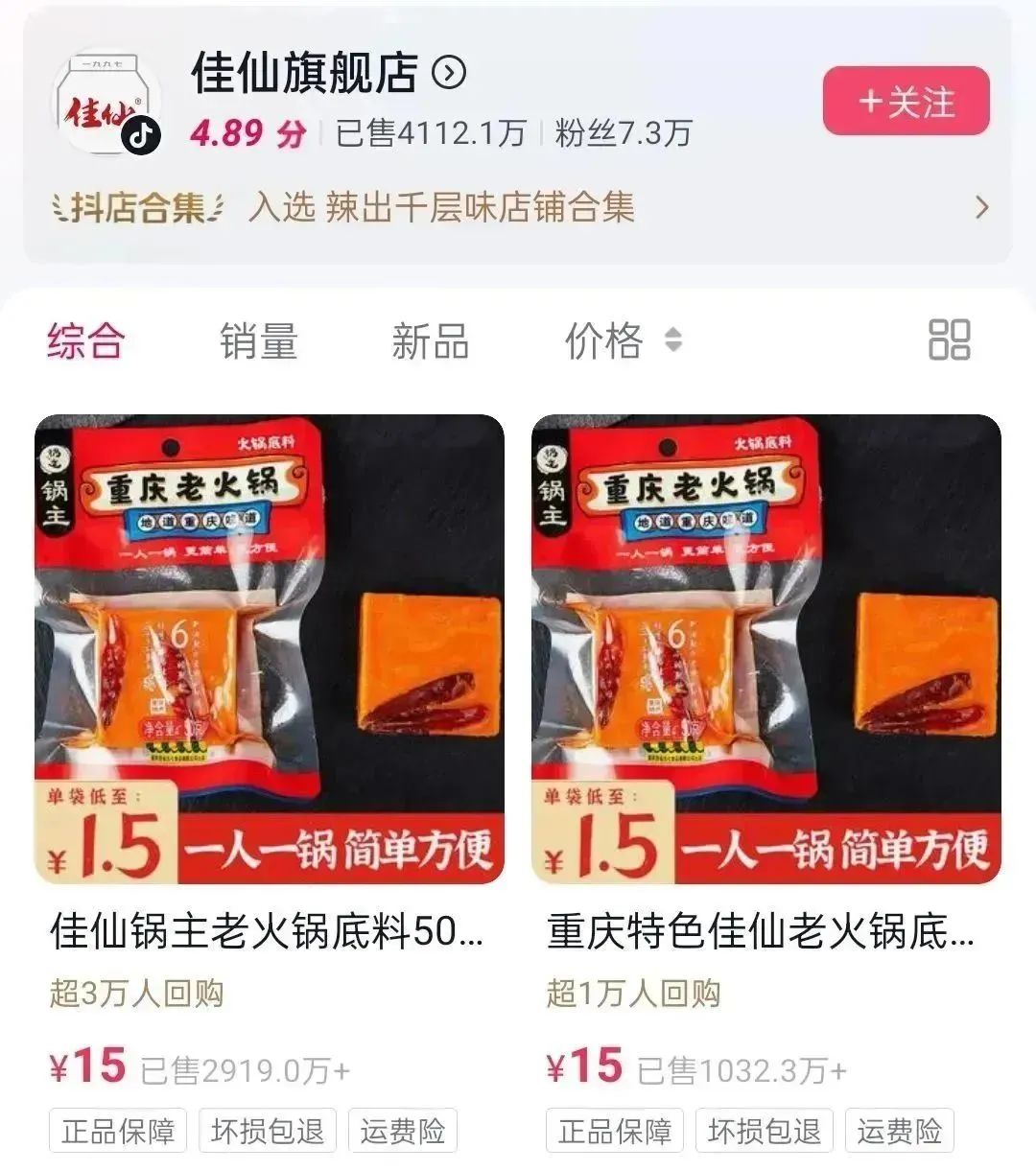The height and width of the screenshot is (1171, 1036).
Task: Open the 抖店合集 collection banner
Action: click(x=518, y=207)
